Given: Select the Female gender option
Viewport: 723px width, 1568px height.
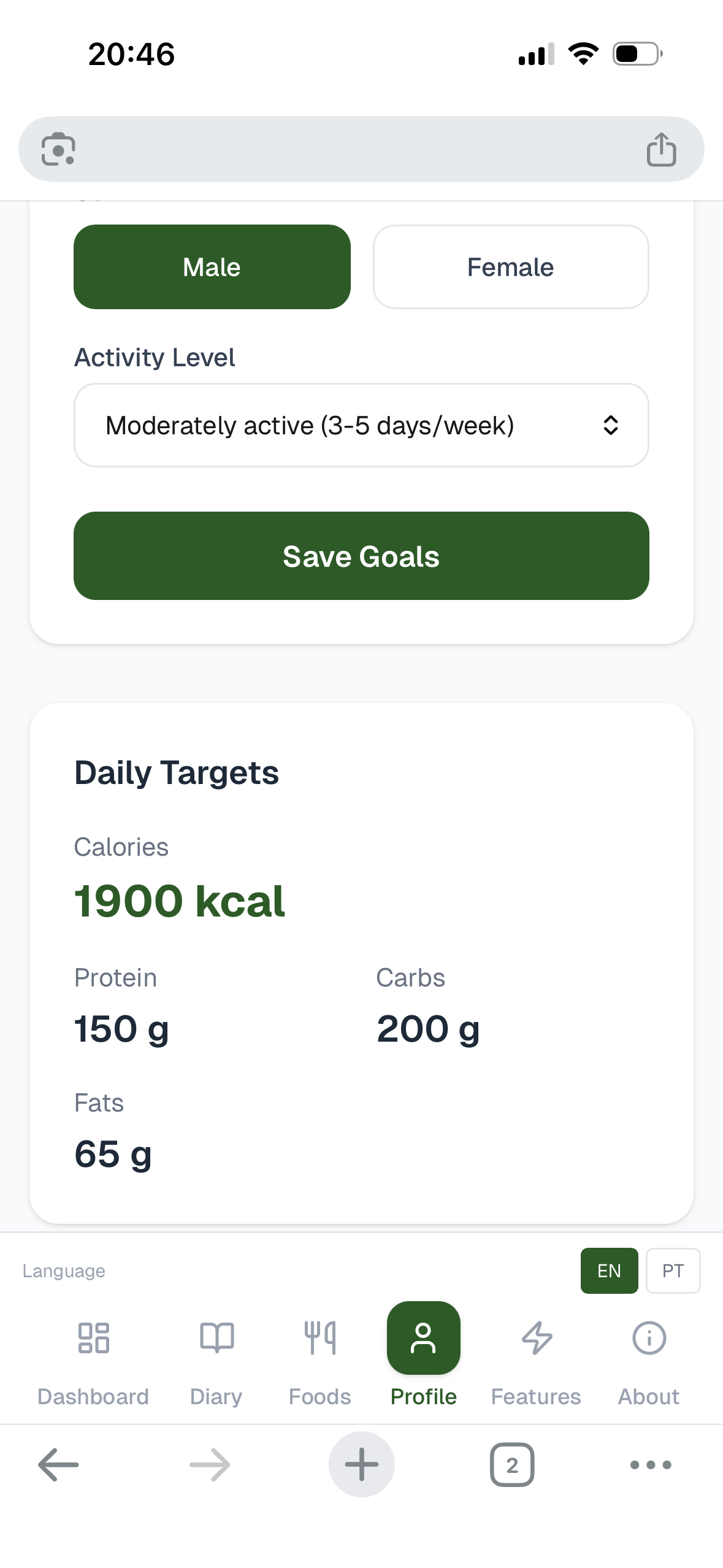Looking at the screenshot, I should (x=510, y=266).
